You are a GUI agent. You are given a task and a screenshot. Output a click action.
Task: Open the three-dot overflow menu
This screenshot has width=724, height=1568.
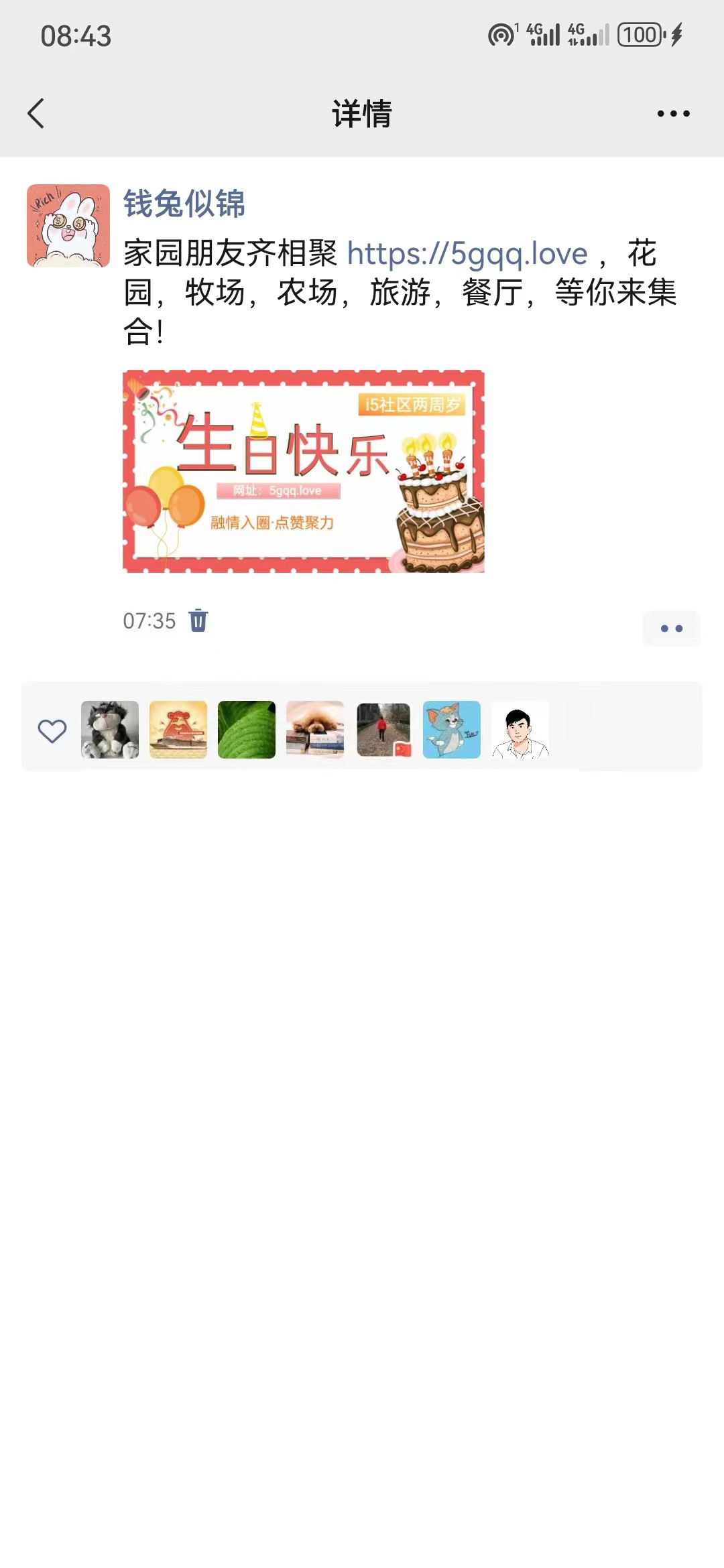pyautogui.click(x=673, y=113)
